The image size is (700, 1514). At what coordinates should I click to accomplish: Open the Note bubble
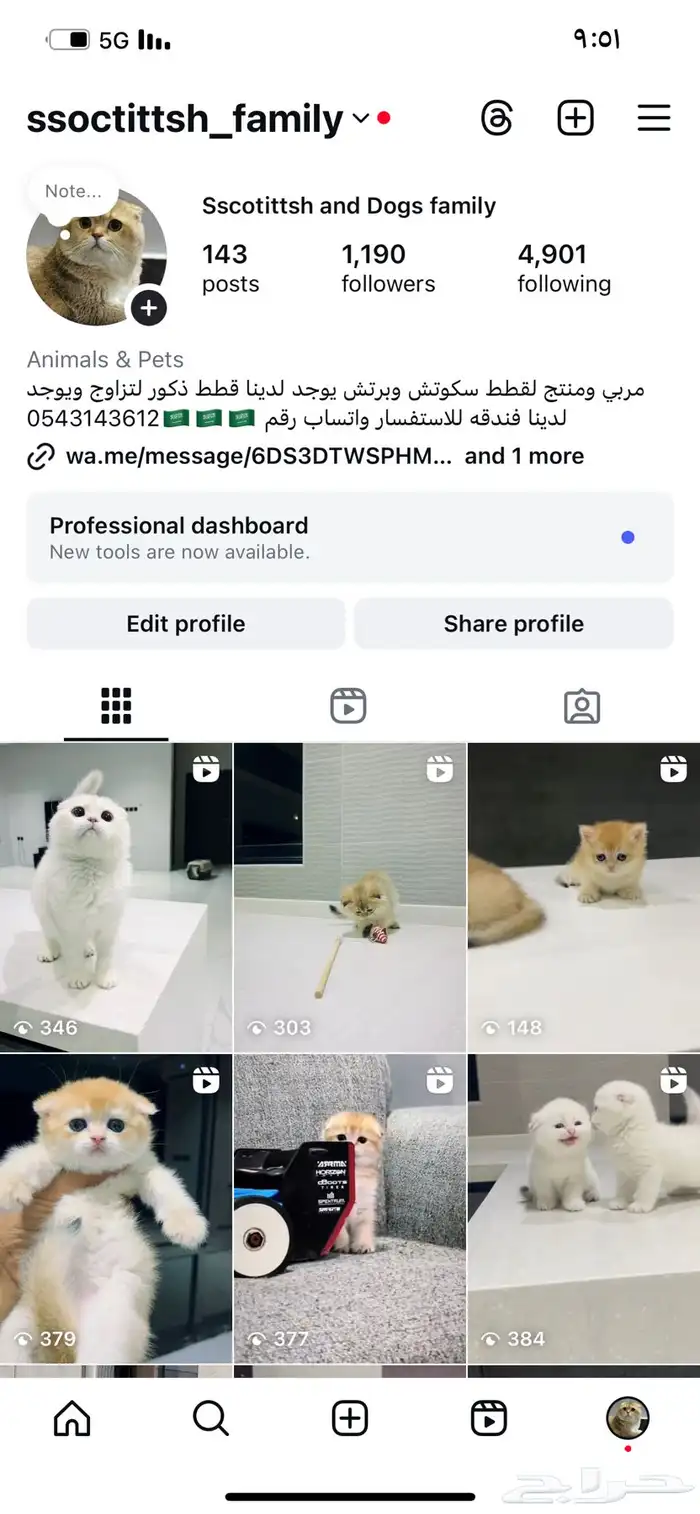tap(73, 191)
